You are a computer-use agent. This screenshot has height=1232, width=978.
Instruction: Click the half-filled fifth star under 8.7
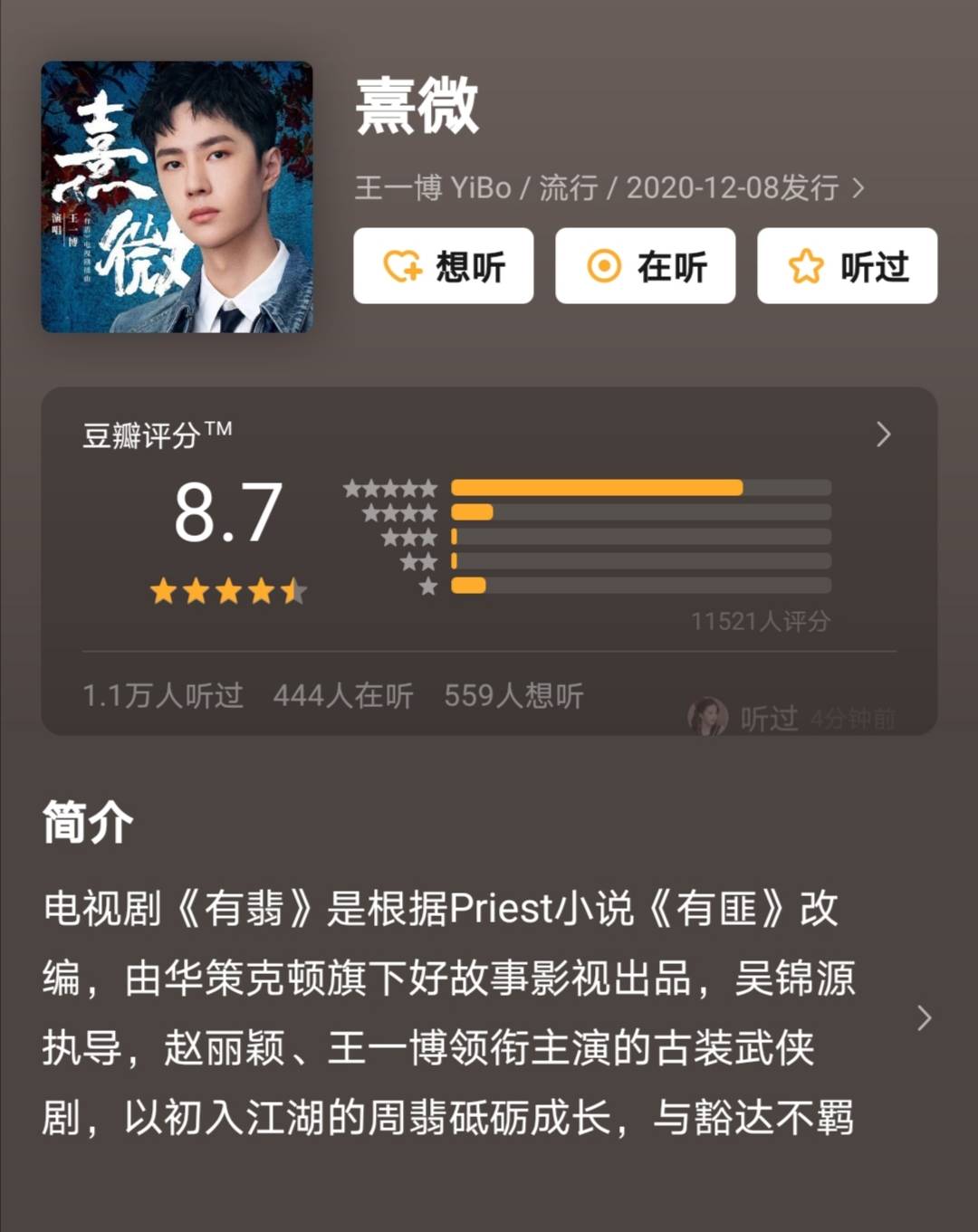[295, 589]
